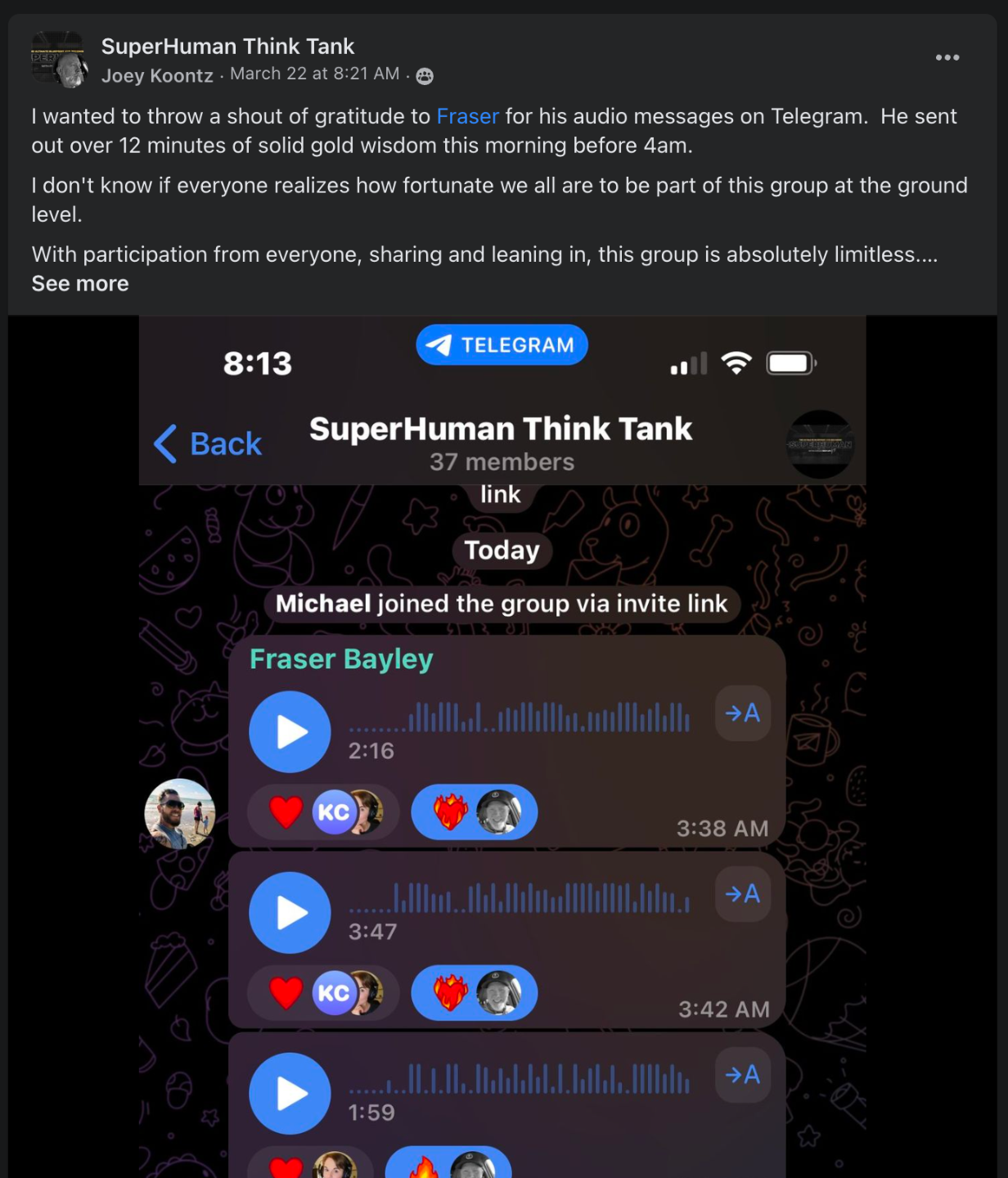The image size is (1008, 1178).
Task: Open the SuperHuman Think Tank group page
Action: (227, 47)
